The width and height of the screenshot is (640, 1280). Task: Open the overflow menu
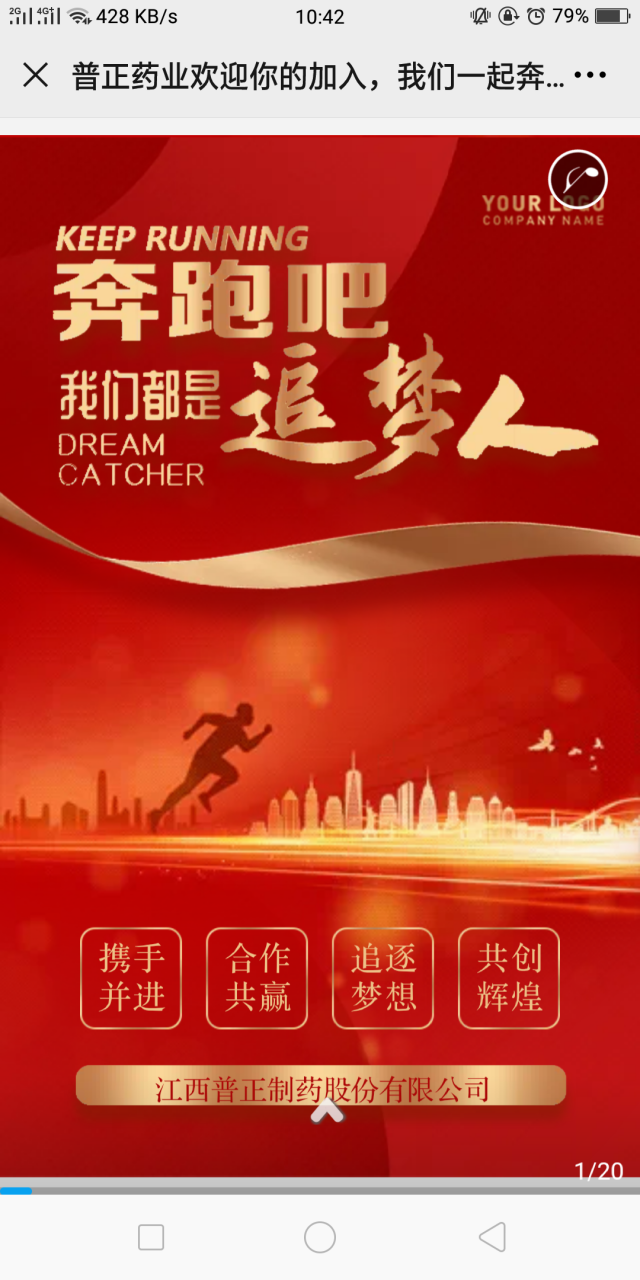coord(591,75)
